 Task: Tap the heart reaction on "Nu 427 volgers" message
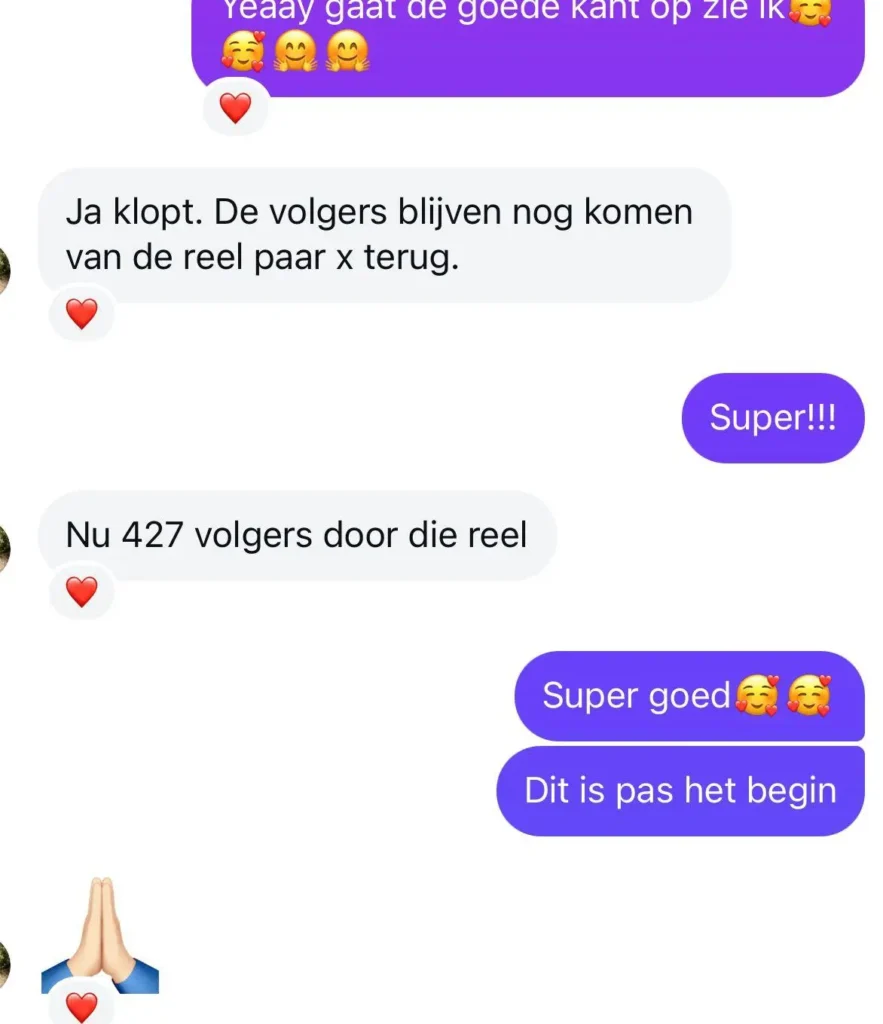coord(82,591)
